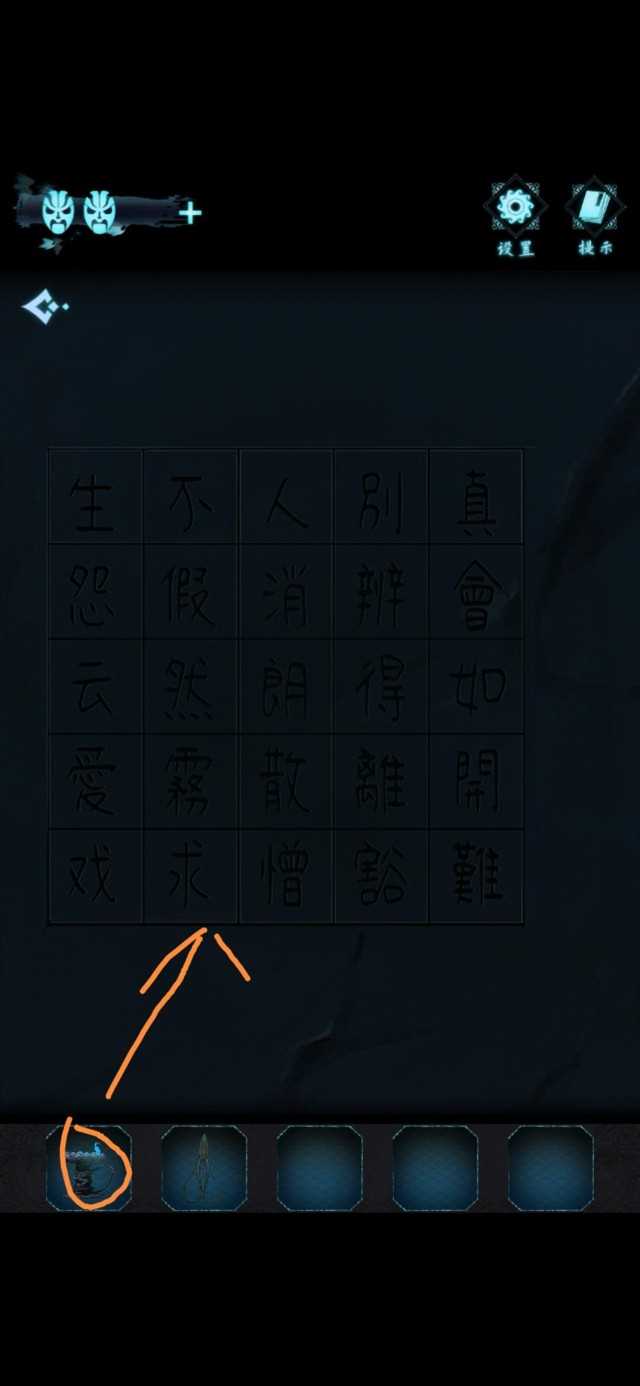Open the 设置 settings gear
This screenshot has width=640, height=1386.
coord(515,208)
